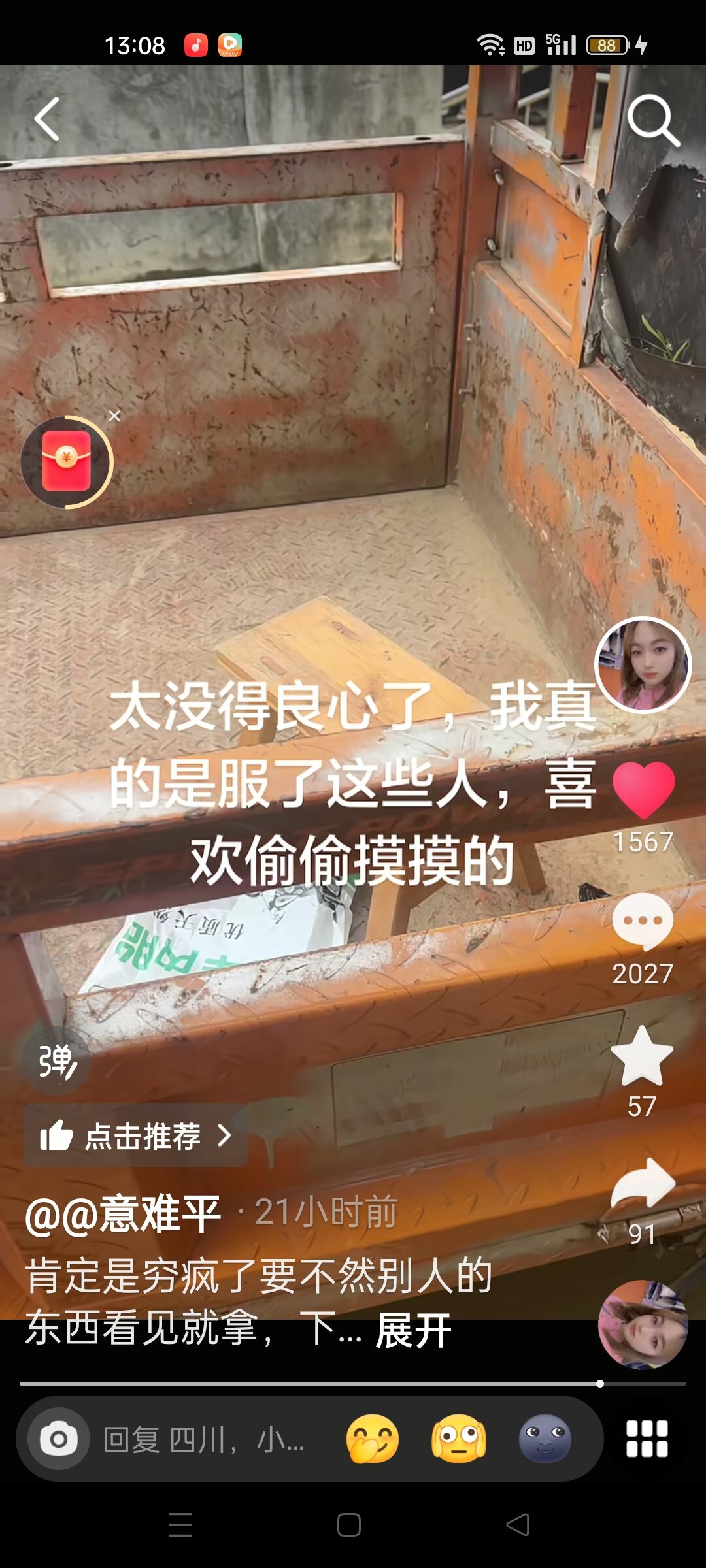The height and width of the screenshot is (1568, 706).
Task: Share this video
Action: coord(642,1184)
